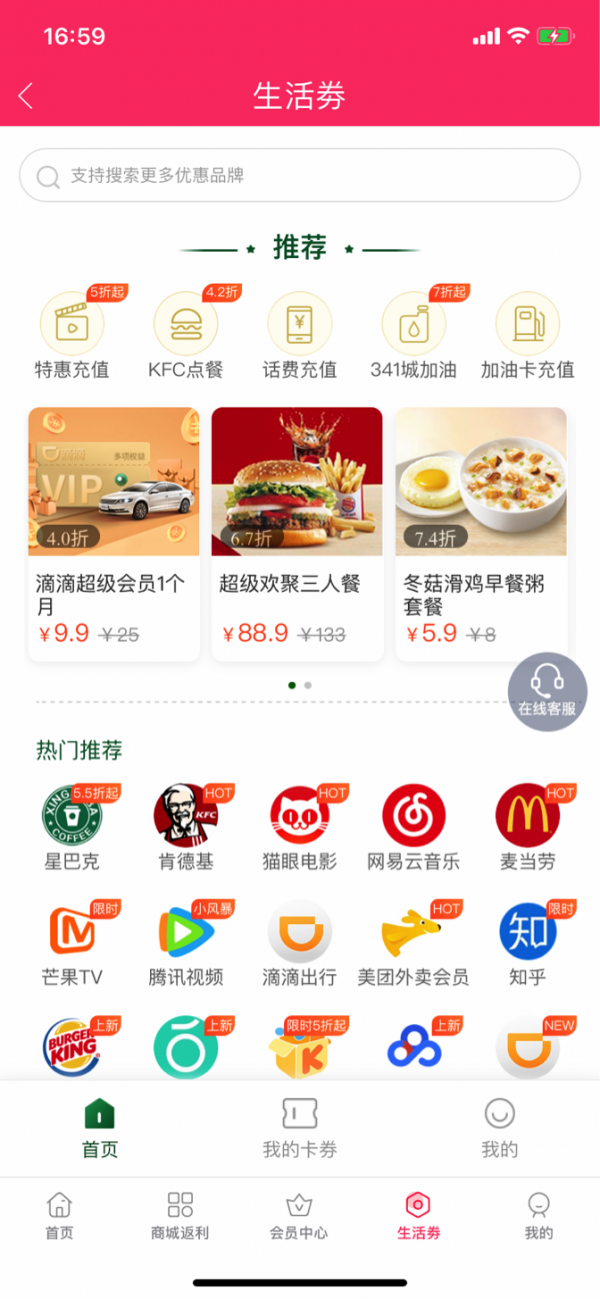Select KFC点餐 shortcut

[186, 337]
